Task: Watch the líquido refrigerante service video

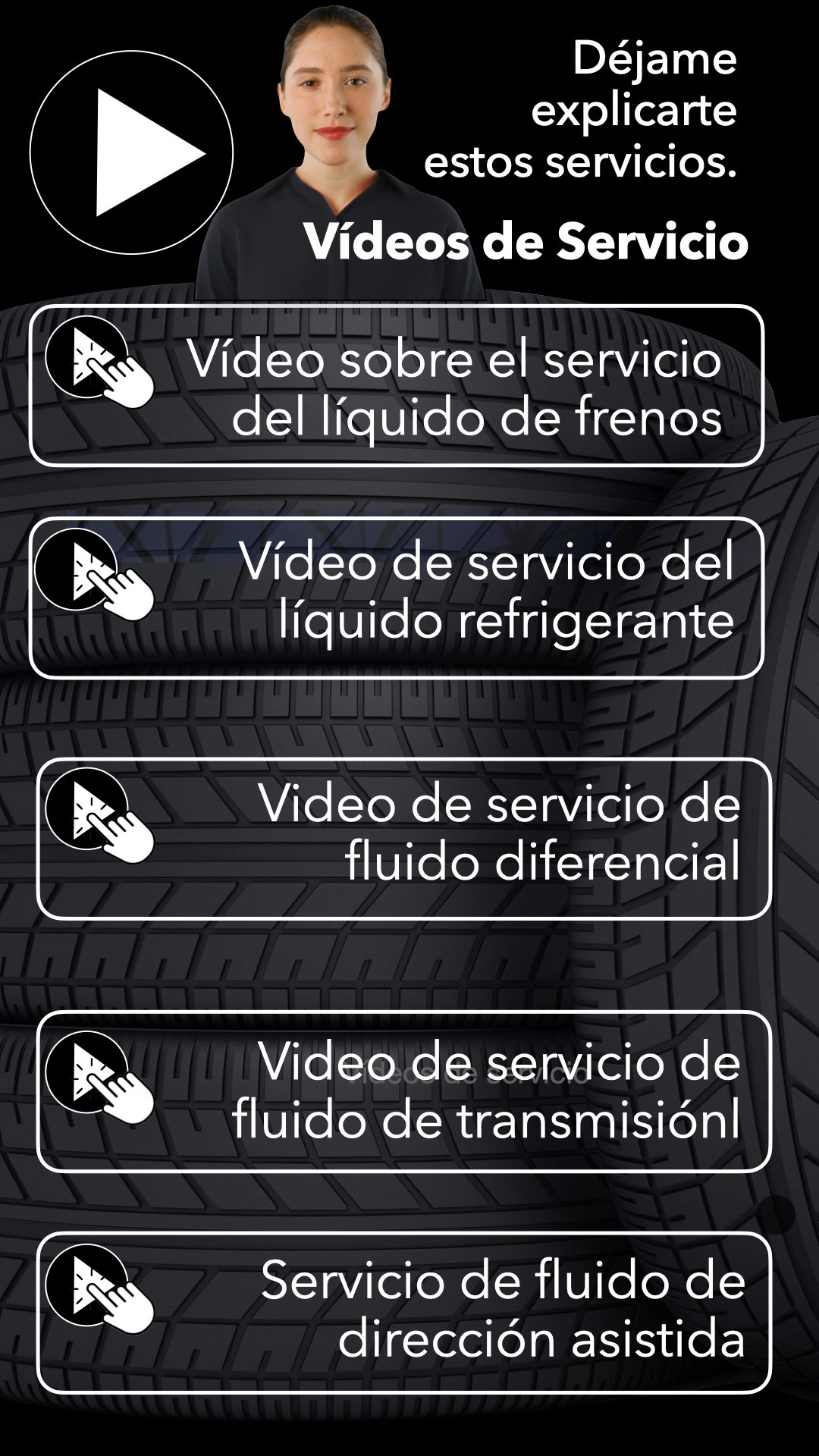Action: pyautogui.click(x=396, y=598)
